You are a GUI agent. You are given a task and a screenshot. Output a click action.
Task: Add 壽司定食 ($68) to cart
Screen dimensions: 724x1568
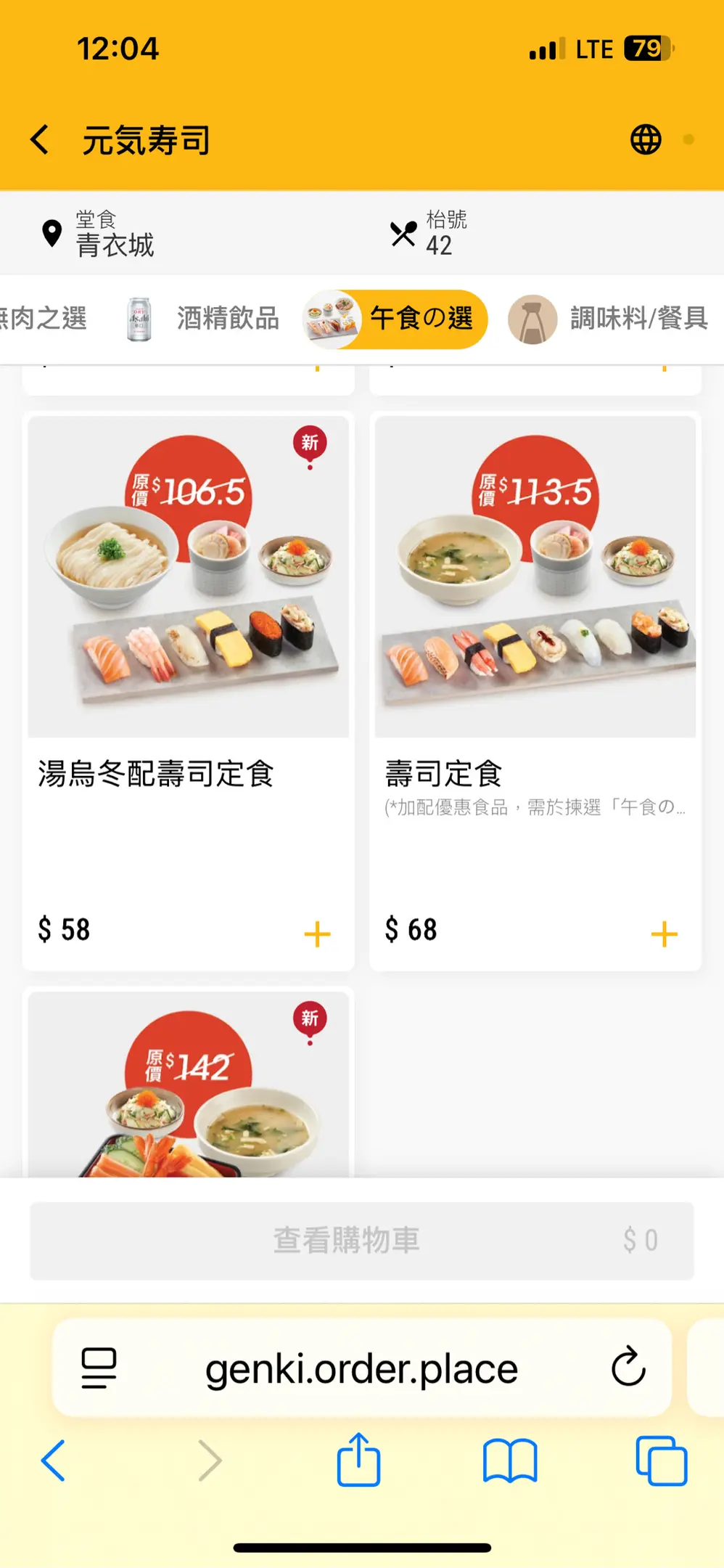tap(664, 934)
